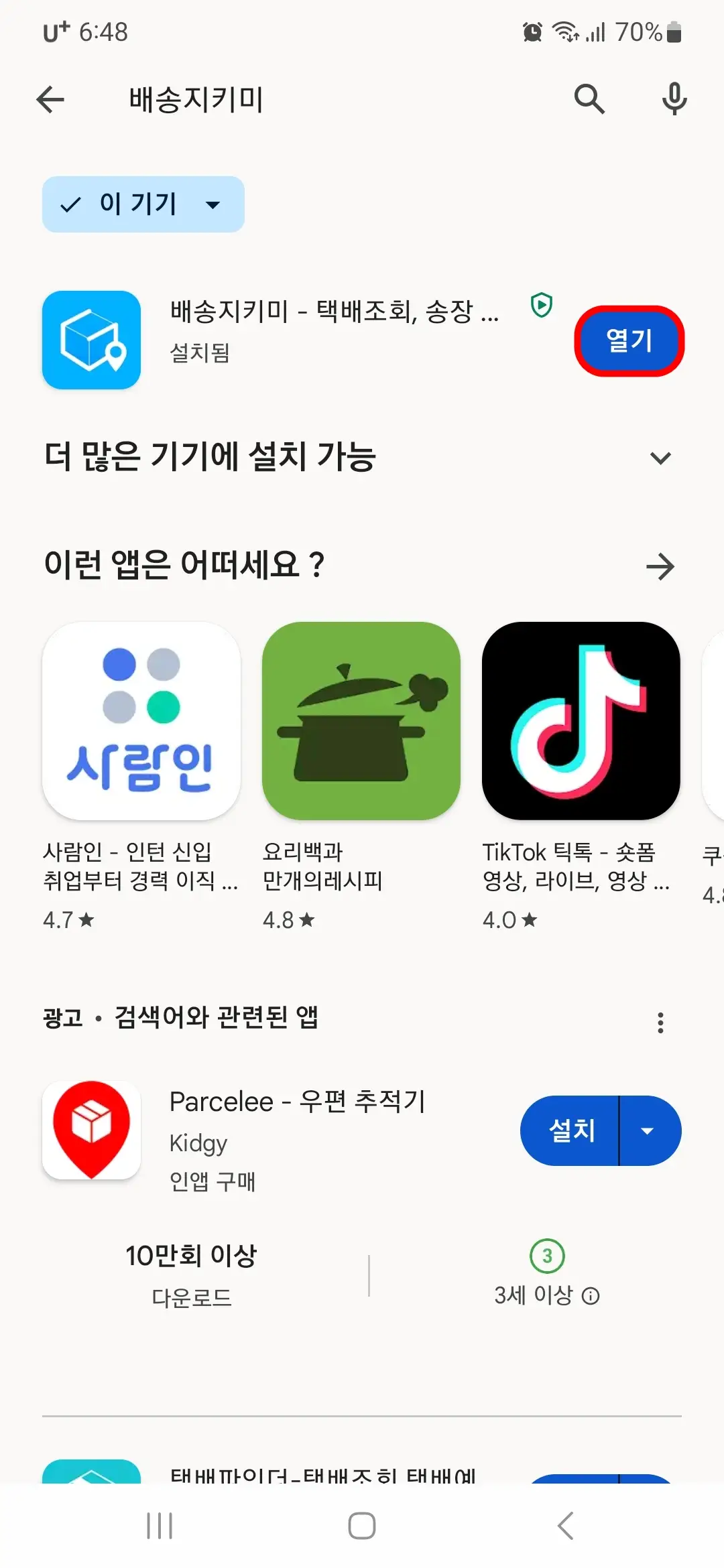Viewport: 724px width, 1568px height.
Task: Tap the back arrow to return
Action: tap(50, 99)
